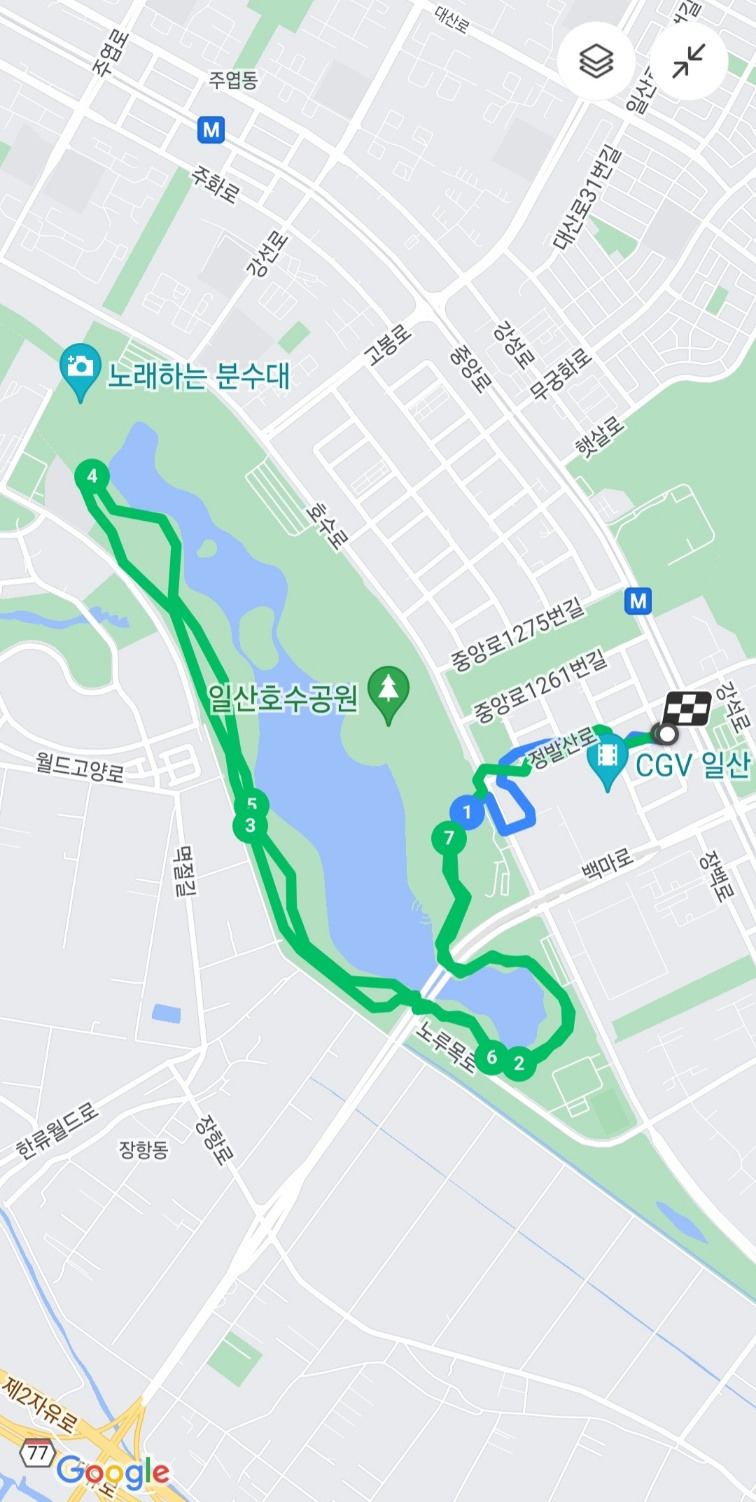The height and width of the screenshot is (1502, 756).
Task: Exit fullscreen map view
Action: coord(688,61)
